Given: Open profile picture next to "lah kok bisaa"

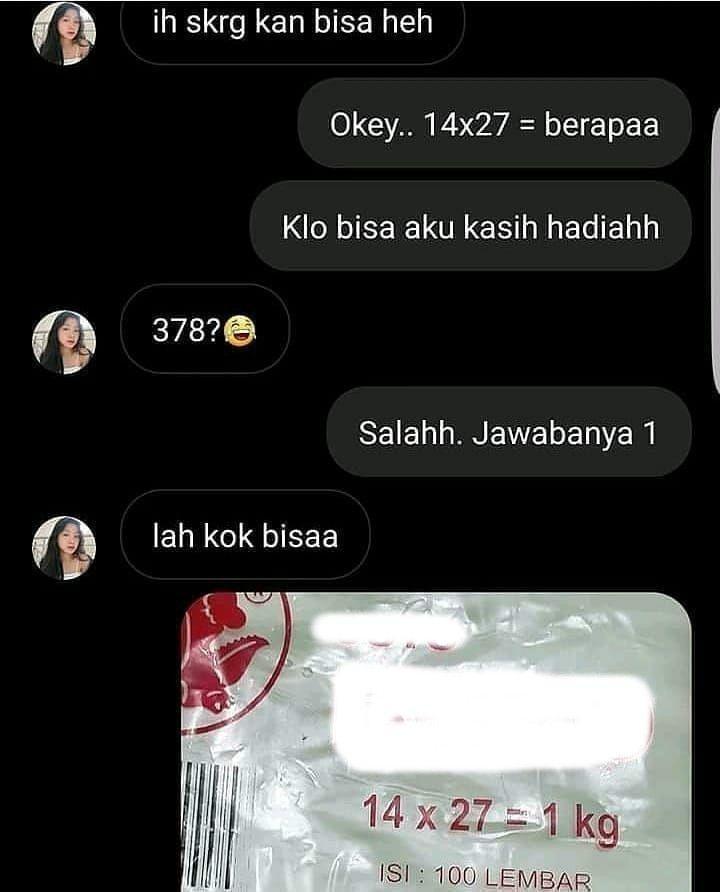Looking at the screenshot, I should coord(64,547).
